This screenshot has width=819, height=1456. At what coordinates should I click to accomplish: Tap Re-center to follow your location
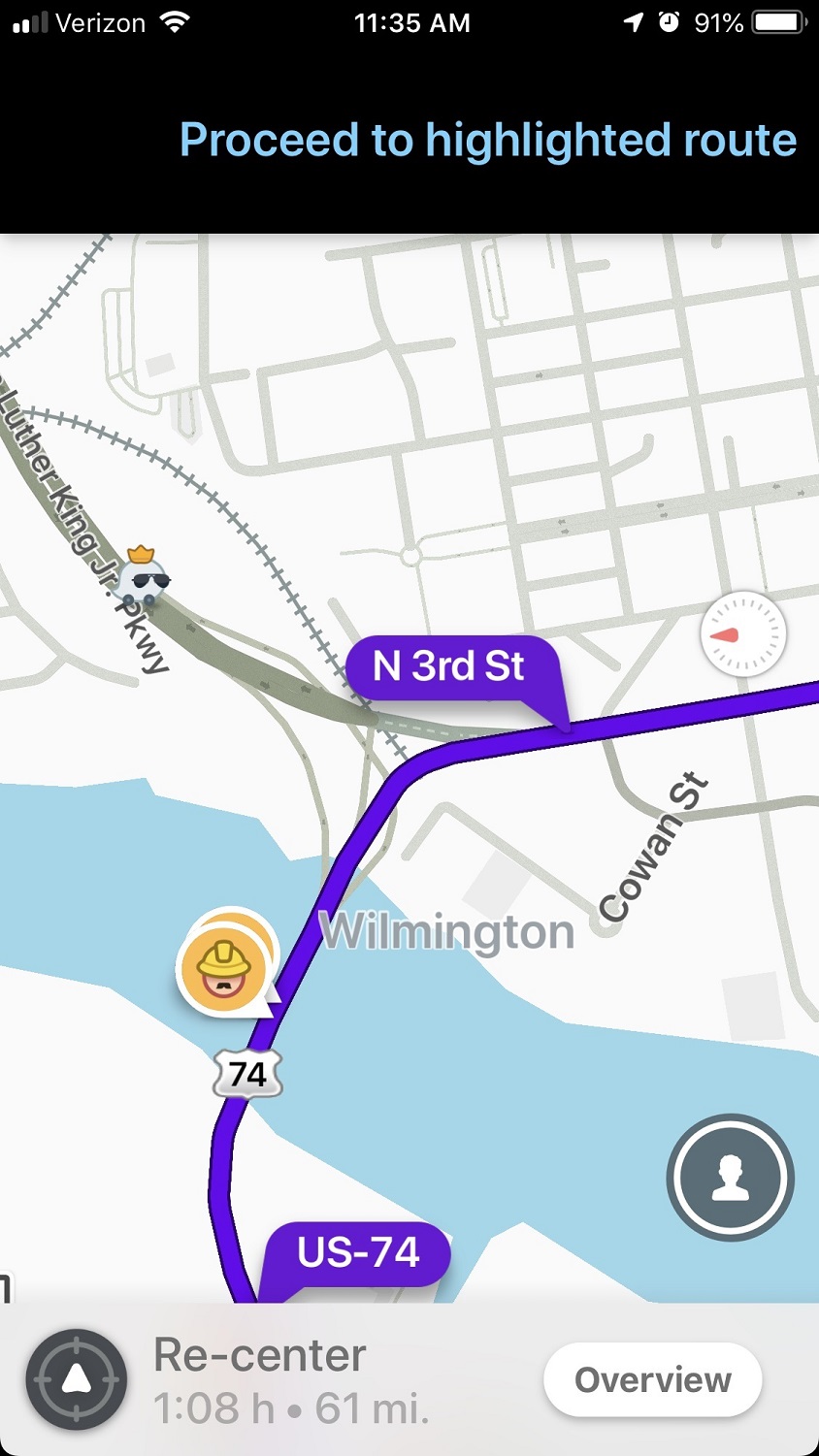[260, 1355]
